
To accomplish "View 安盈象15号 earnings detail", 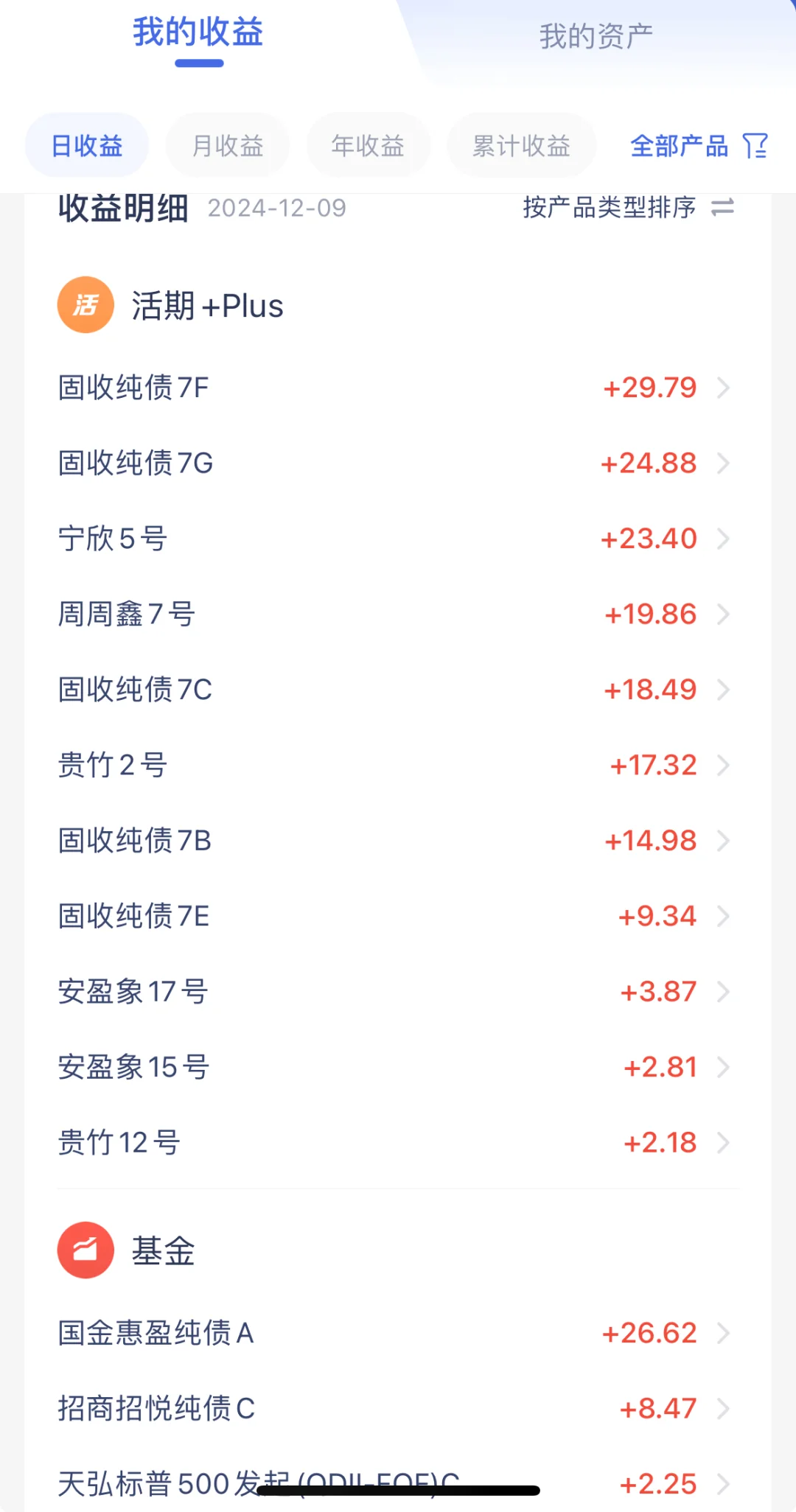I will pos(398,1068).
